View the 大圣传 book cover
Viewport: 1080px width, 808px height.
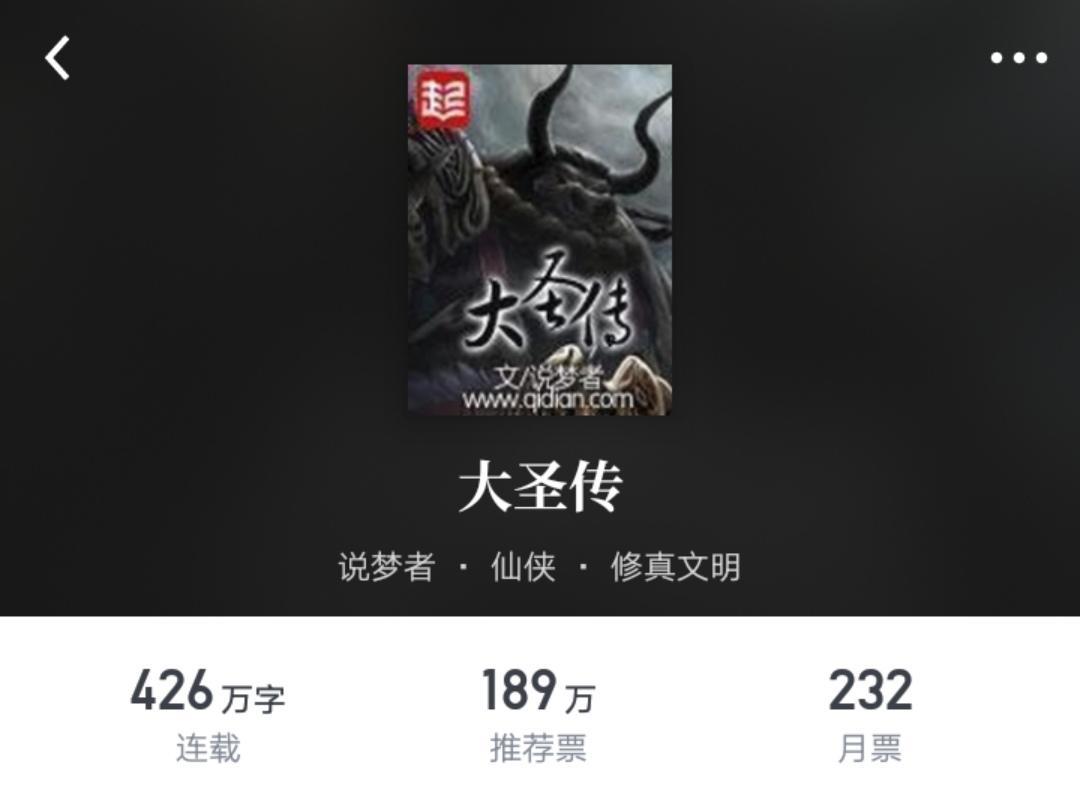(x=539, y=240)
